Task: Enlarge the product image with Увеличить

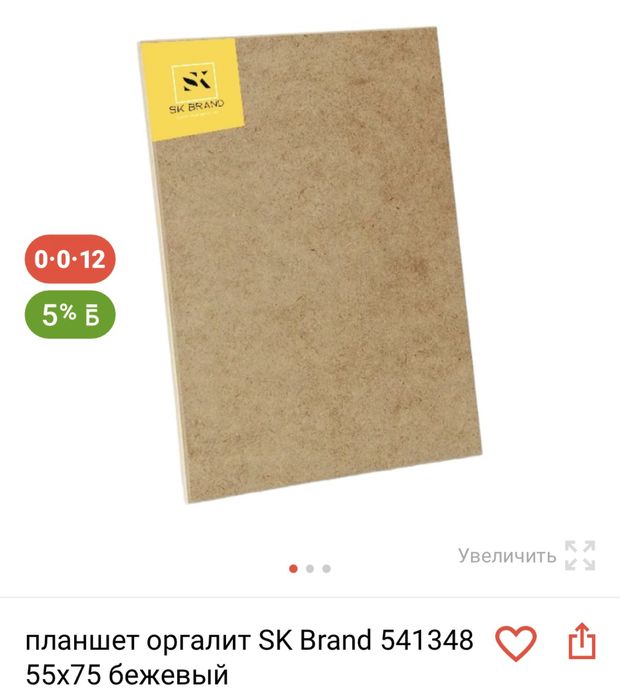Action: [527, 555]
